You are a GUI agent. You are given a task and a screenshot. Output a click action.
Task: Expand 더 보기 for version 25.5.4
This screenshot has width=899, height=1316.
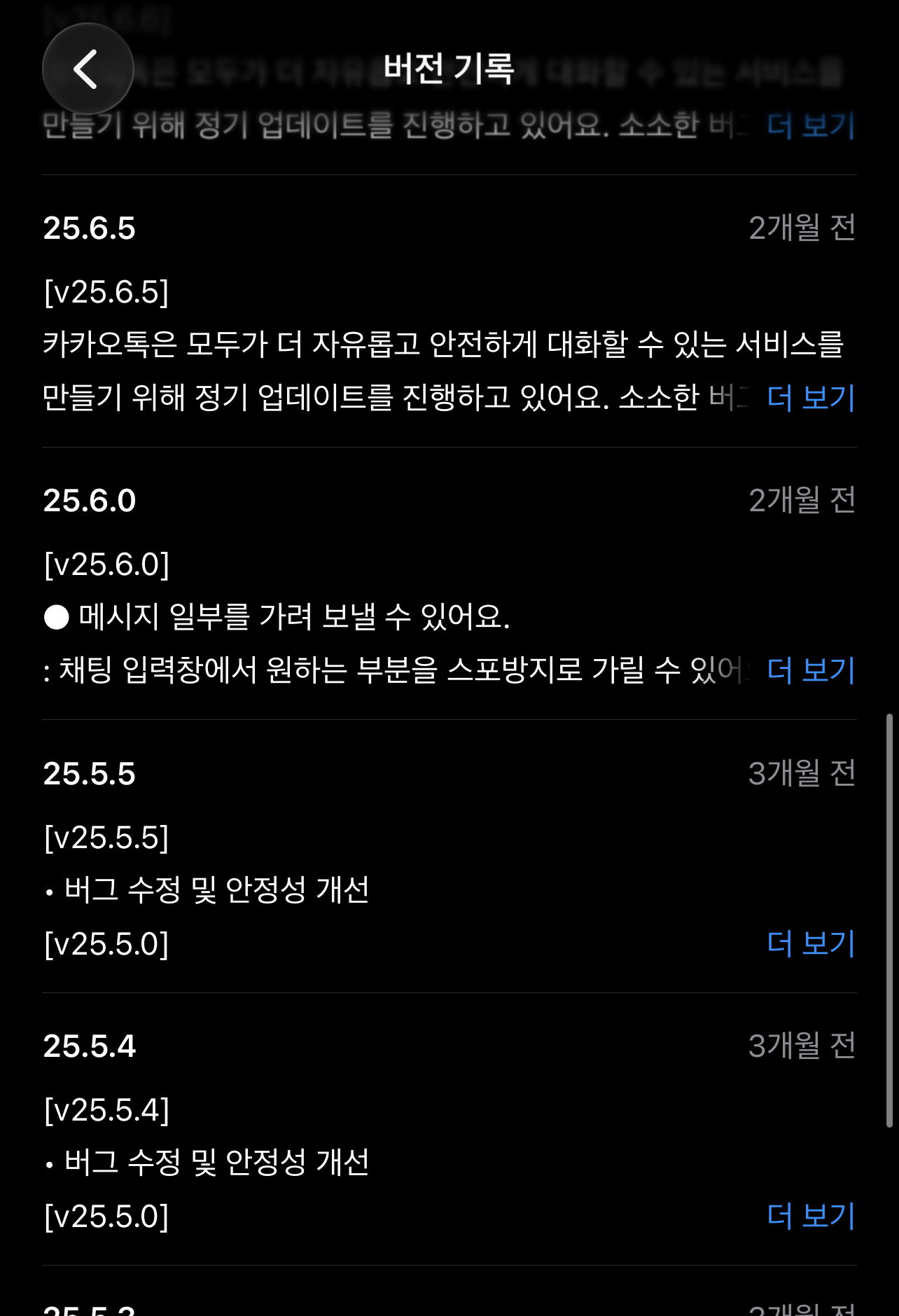click(811, 1216)
